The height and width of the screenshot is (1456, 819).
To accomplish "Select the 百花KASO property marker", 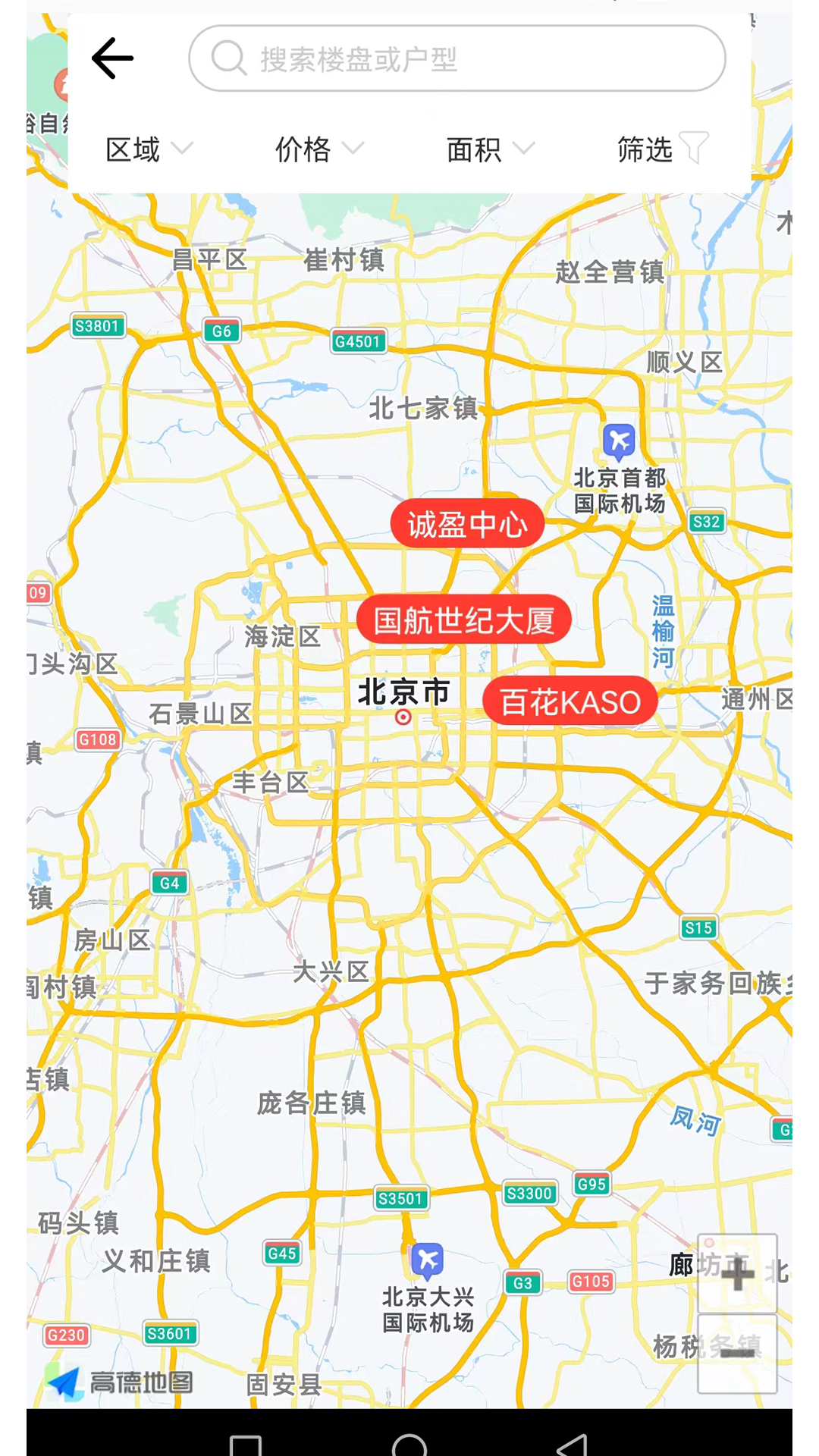I will click(570, 701).
